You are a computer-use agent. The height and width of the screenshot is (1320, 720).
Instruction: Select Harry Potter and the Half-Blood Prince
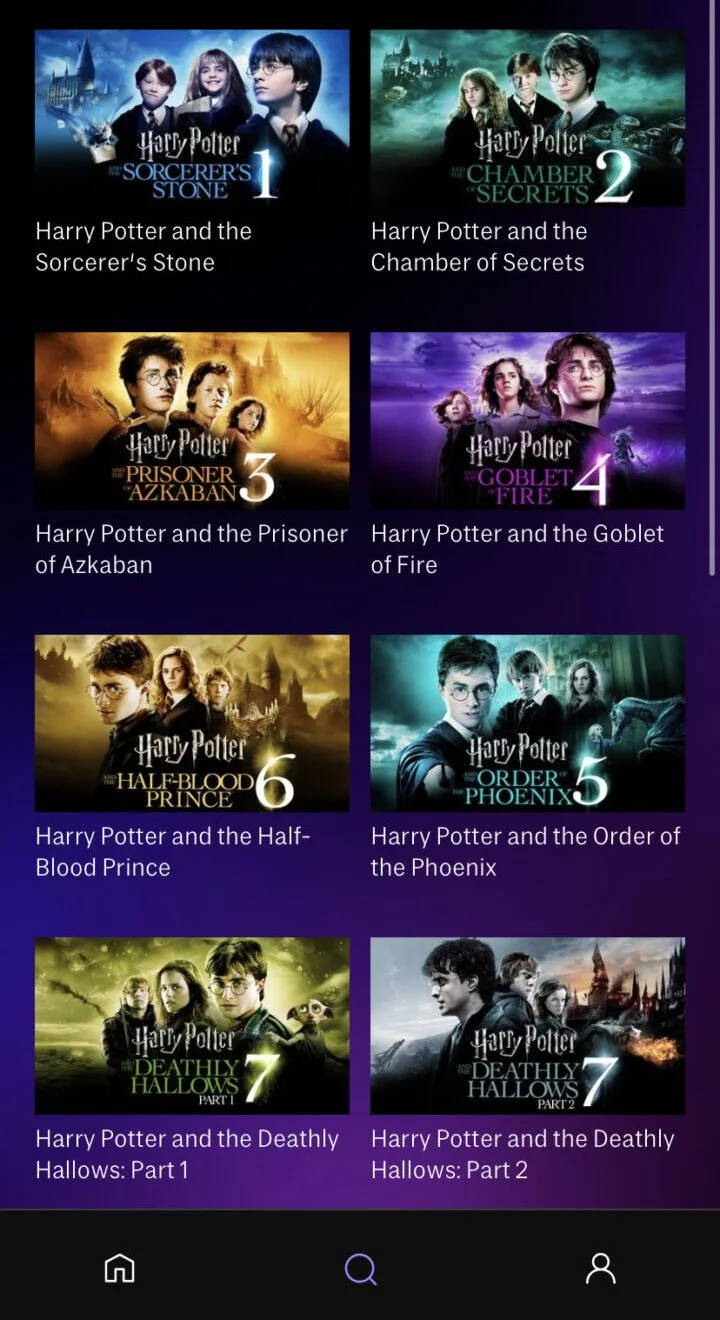(x=192, y=723)
